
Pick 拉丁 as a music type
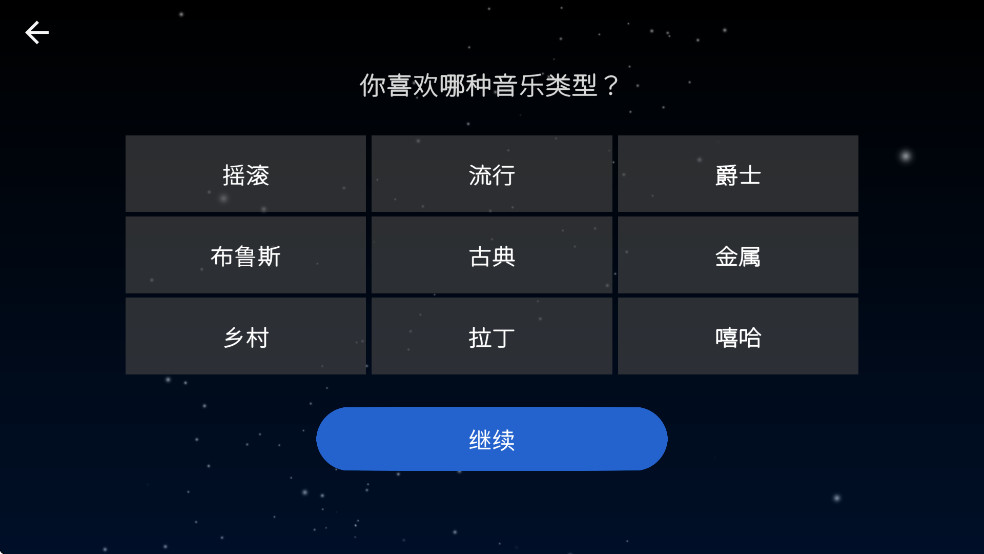point(491,337)
